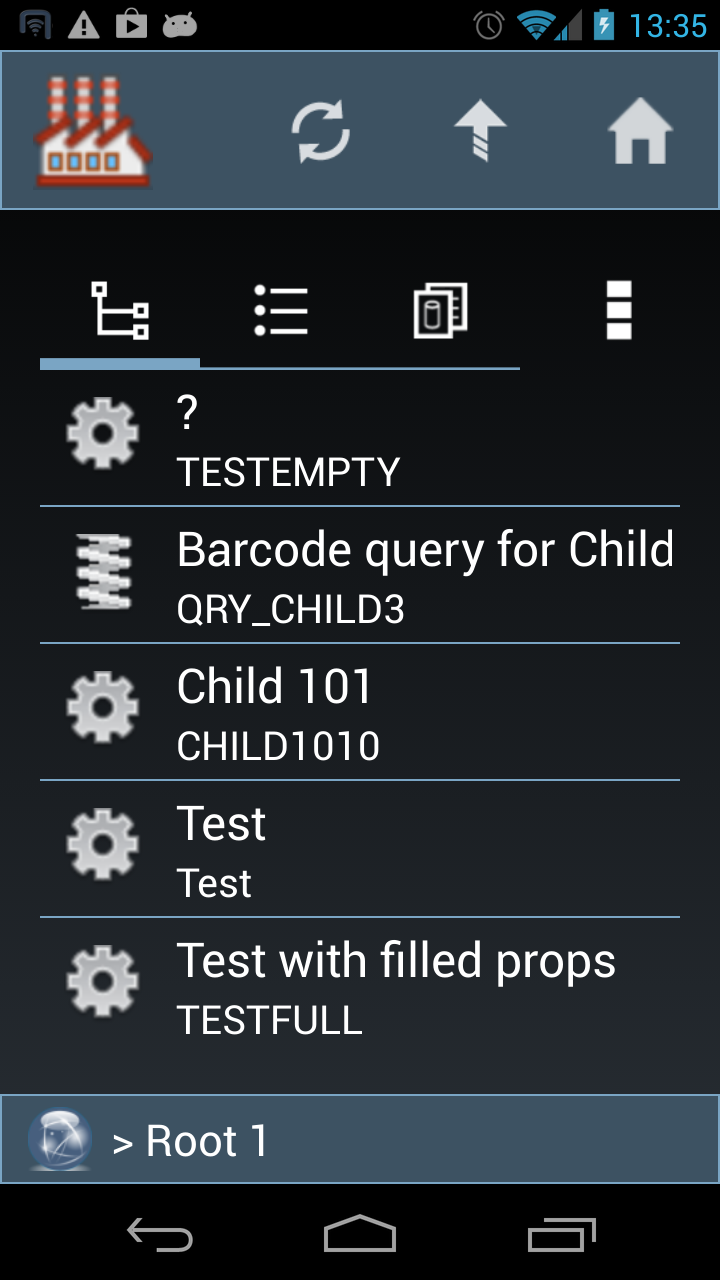Open the recent apps view

tap(561, 1235)
